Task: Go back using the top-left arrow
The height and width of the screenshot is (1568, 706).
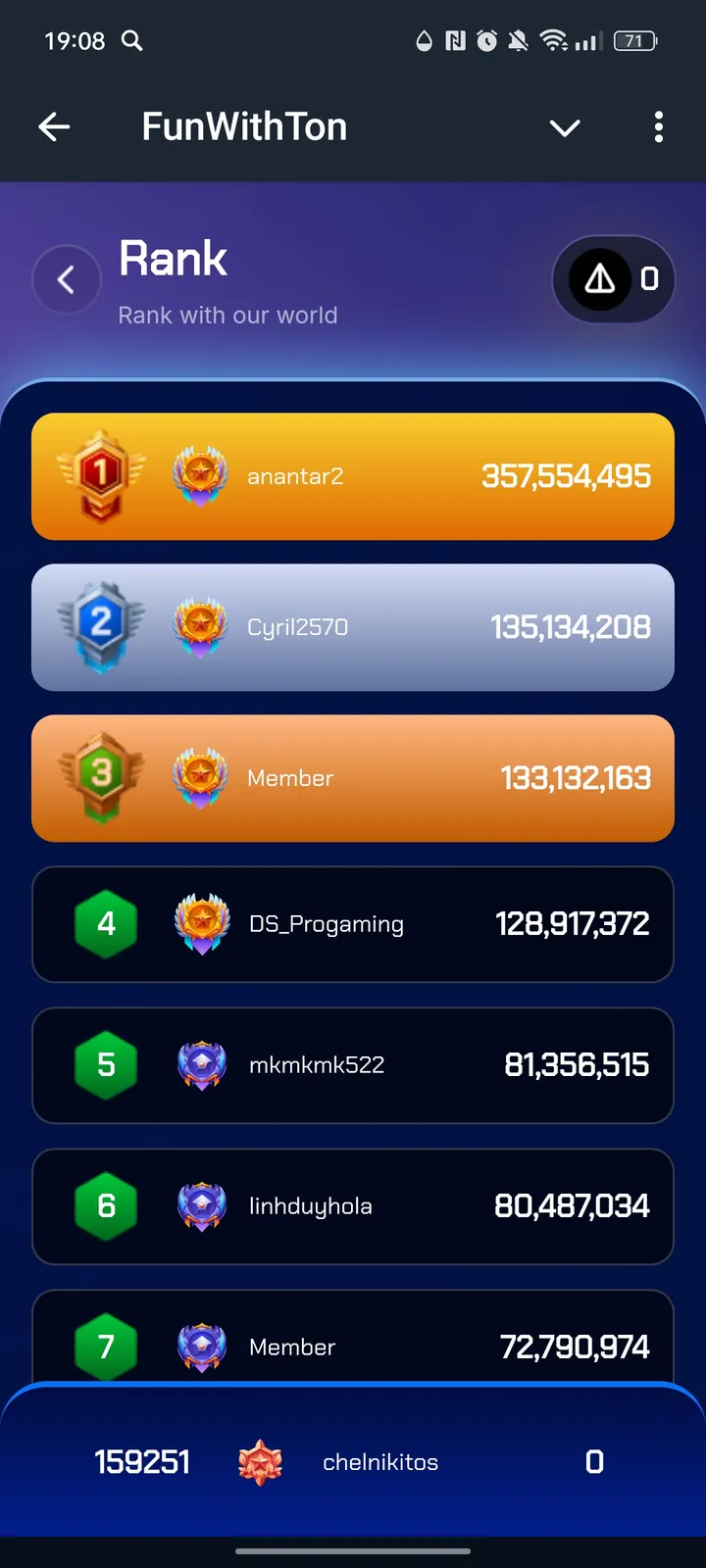Action: [x=55, y=126]
